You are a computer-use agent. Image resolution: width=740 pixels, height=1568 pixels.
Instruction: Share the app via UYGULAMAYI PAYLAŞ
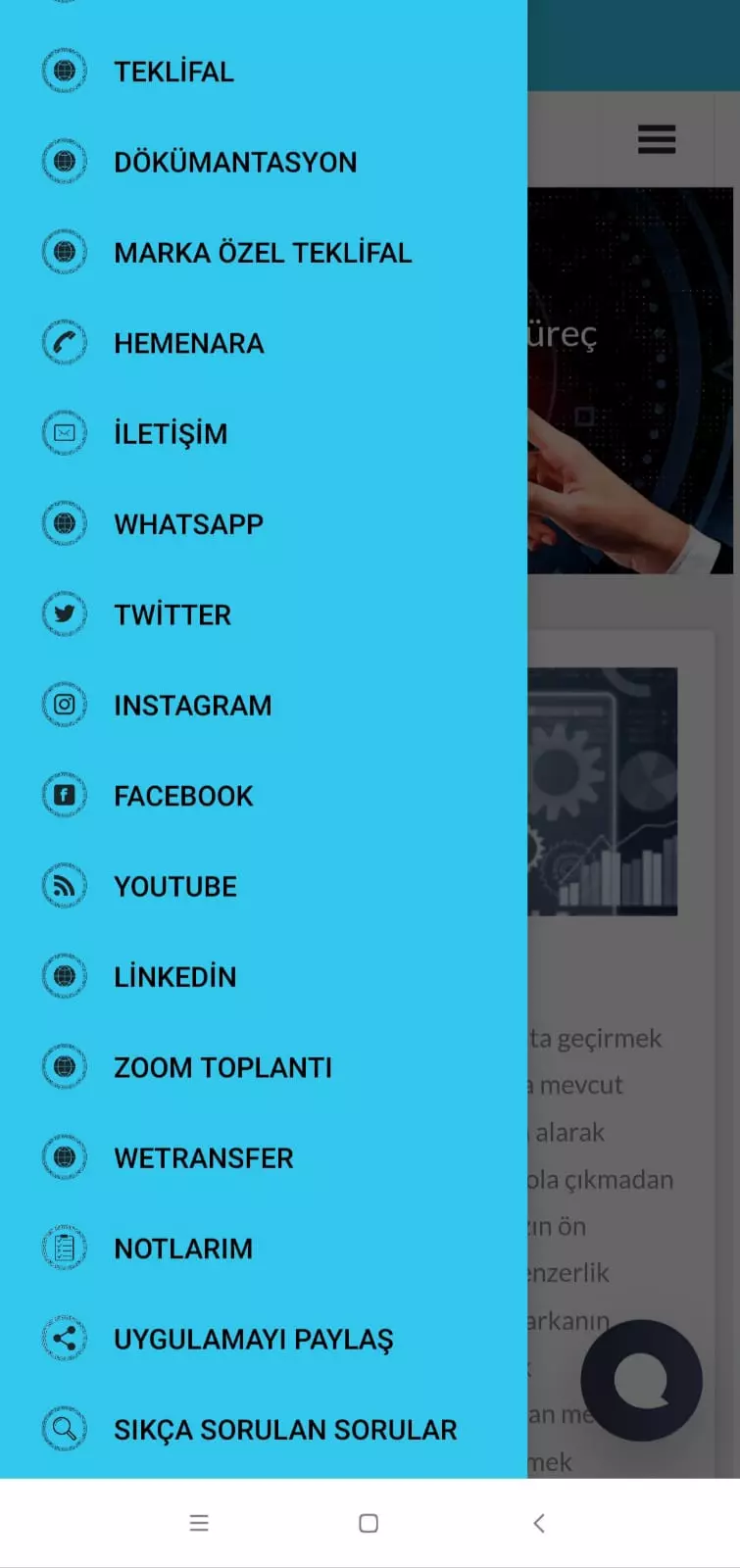264,1339
